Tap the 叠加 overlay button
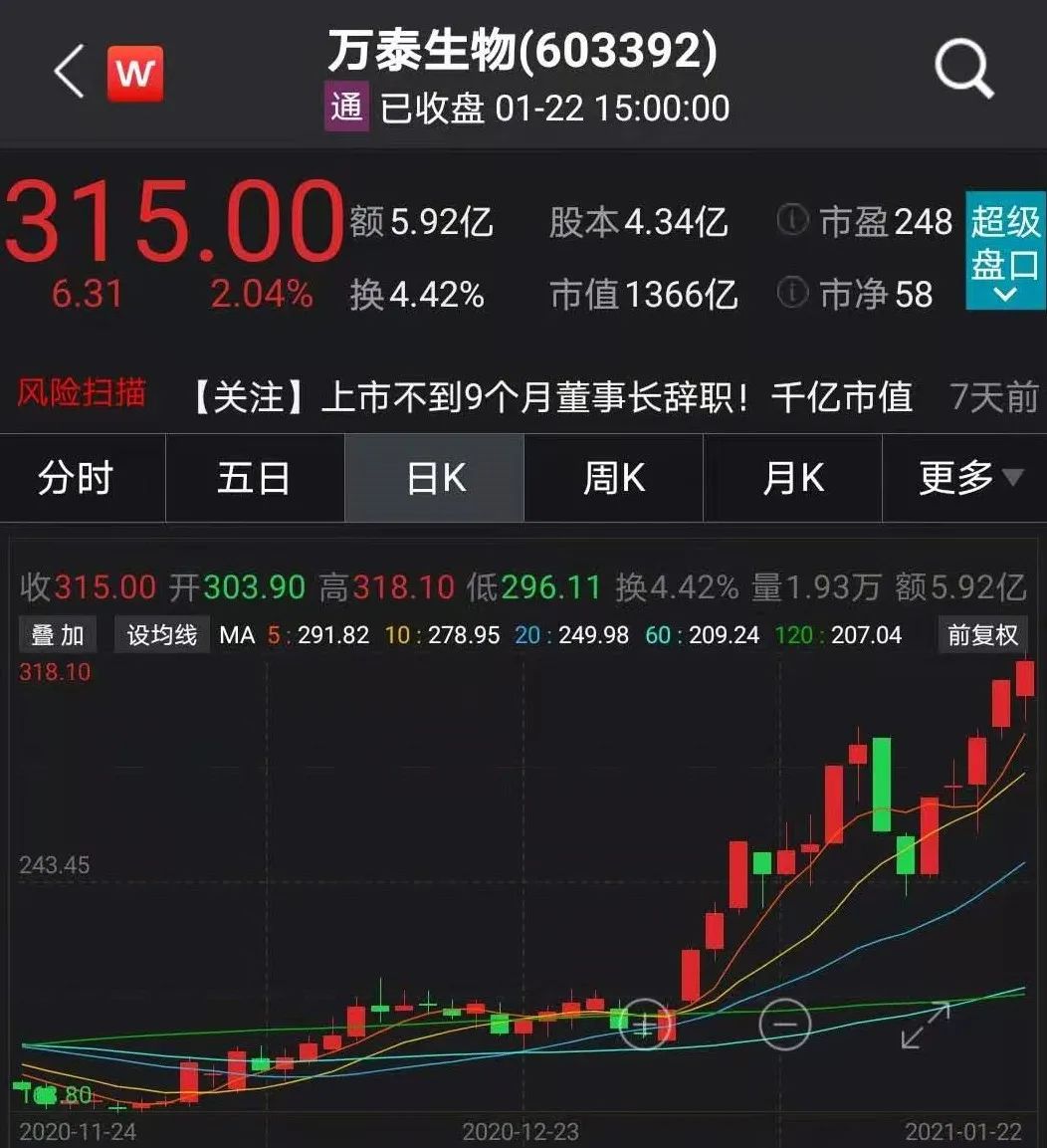Viewport: 1047px width, 1148px height. [58, 635]
